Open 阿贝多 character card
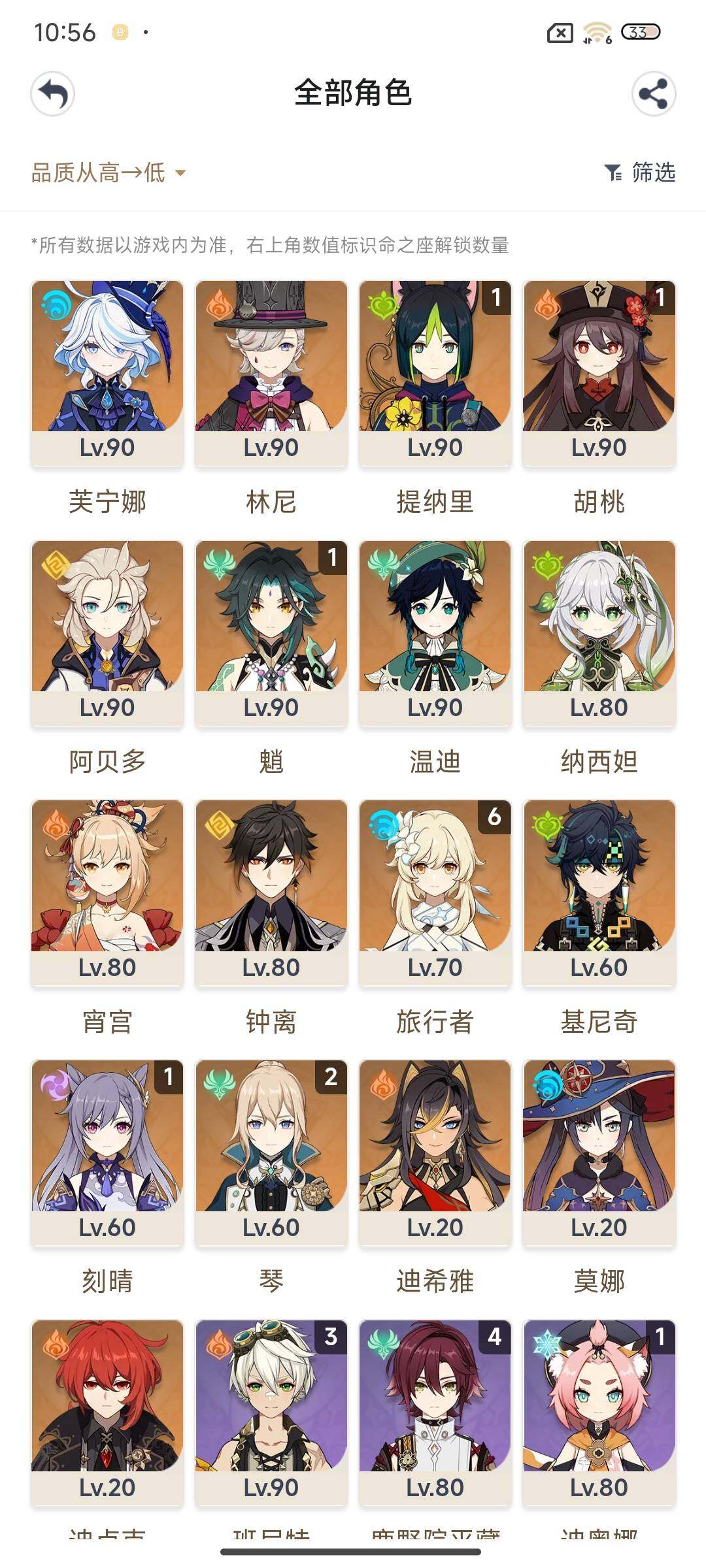The width and height of the screenshot is (706, 1568). point(107,632)
